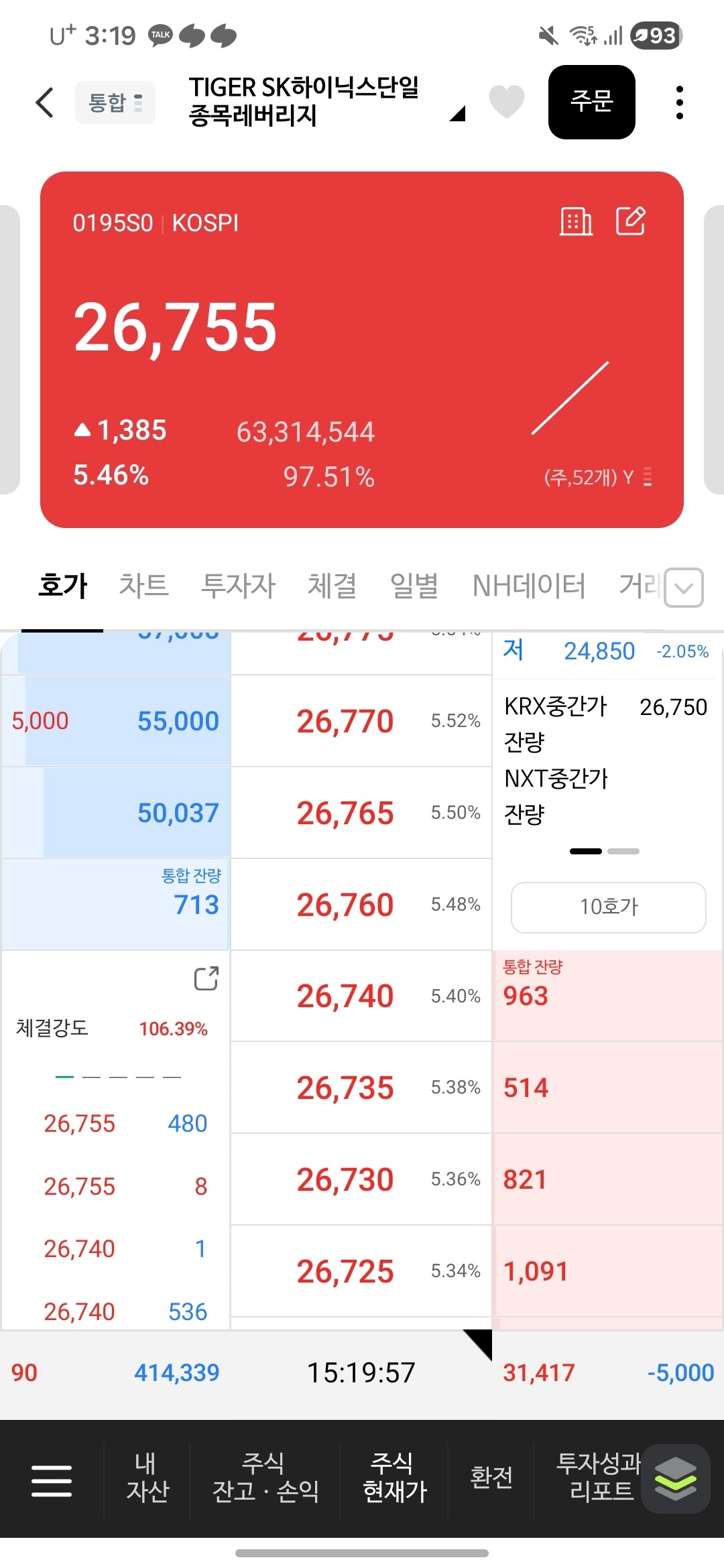Open the 환전 currency exchange menu
The width and height of the screenshot is (724, 1568).
(x=491, y=1478)
